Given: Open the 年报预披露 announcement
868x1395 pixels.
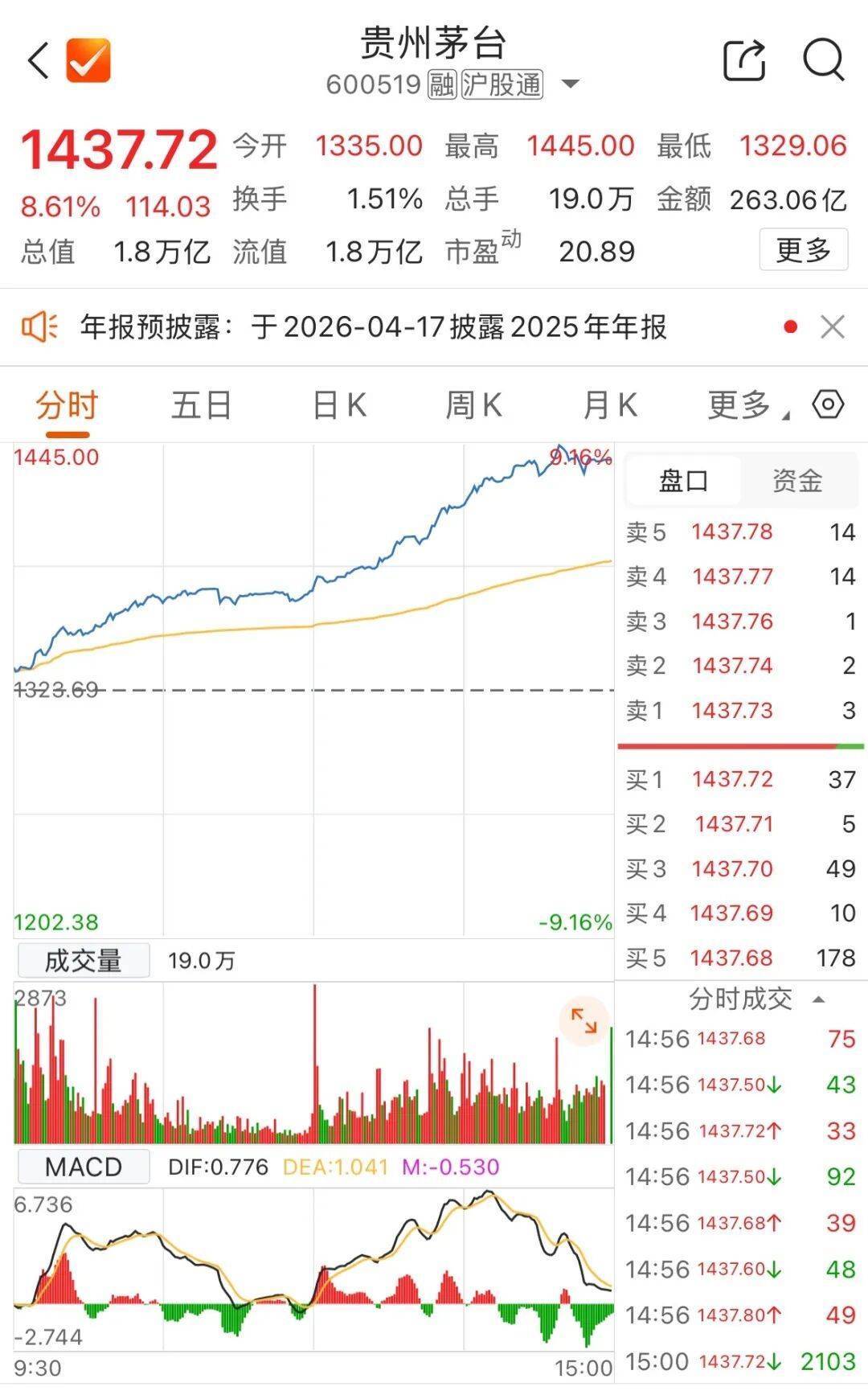Looking at the screenshot, I should (374, 327).
